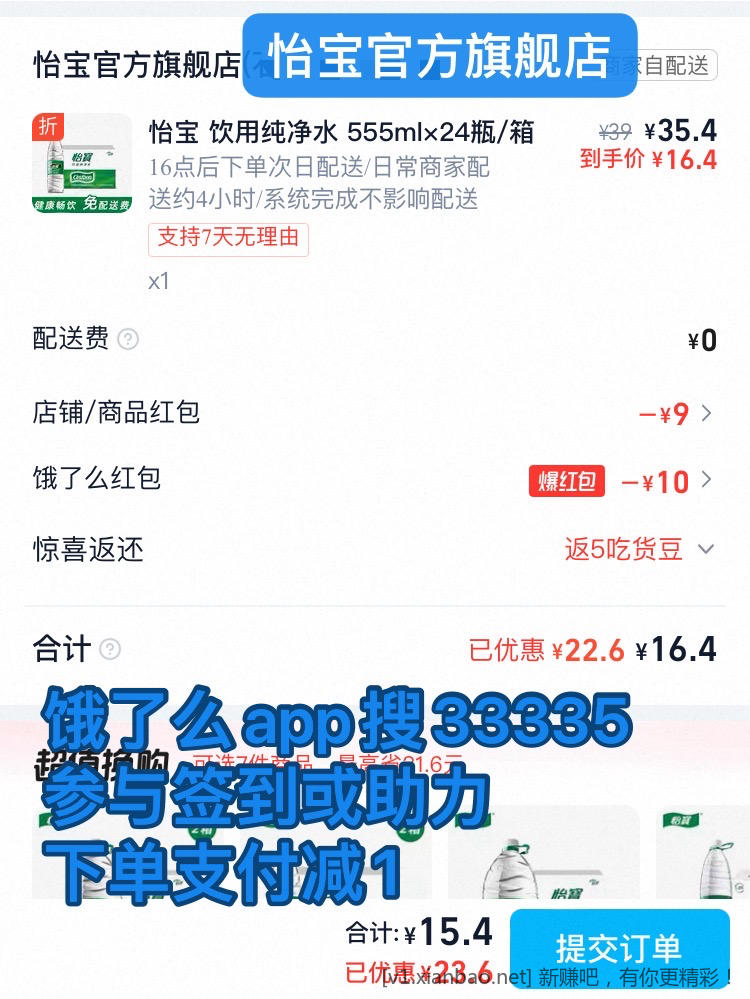Click the 折 discount badge on product image
The width and height of the screenshot is (750, 999).
tap(47, 126)
